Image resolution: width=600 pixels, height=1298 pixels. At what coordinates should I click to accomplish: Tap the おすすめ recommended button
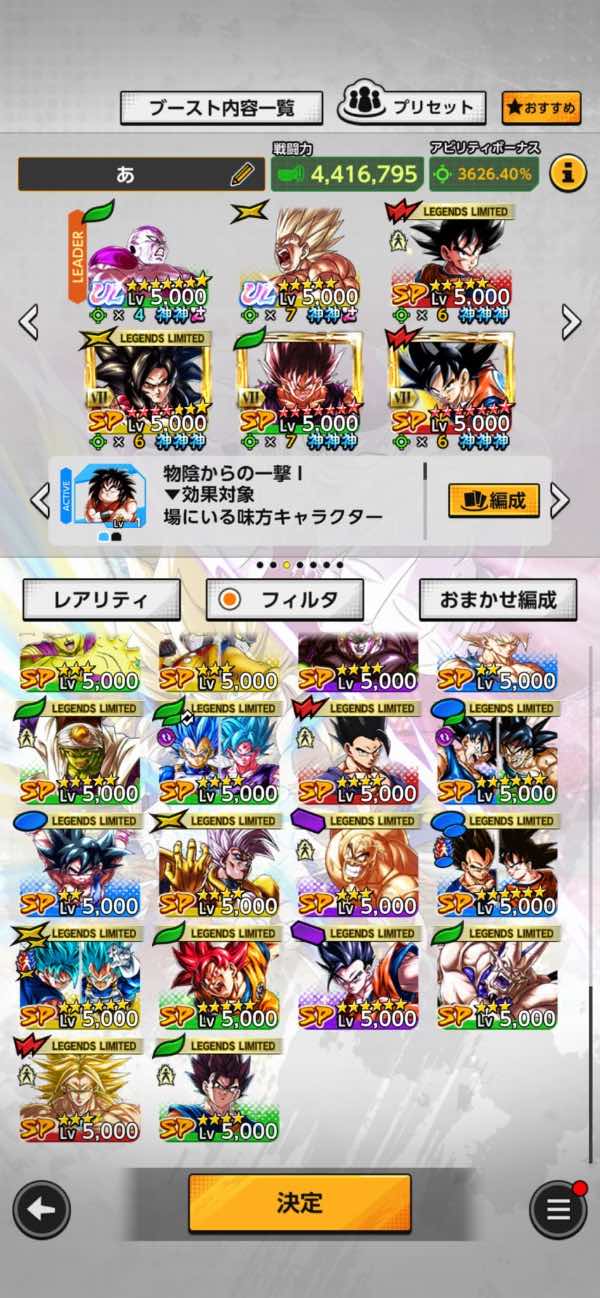[541, 107]
